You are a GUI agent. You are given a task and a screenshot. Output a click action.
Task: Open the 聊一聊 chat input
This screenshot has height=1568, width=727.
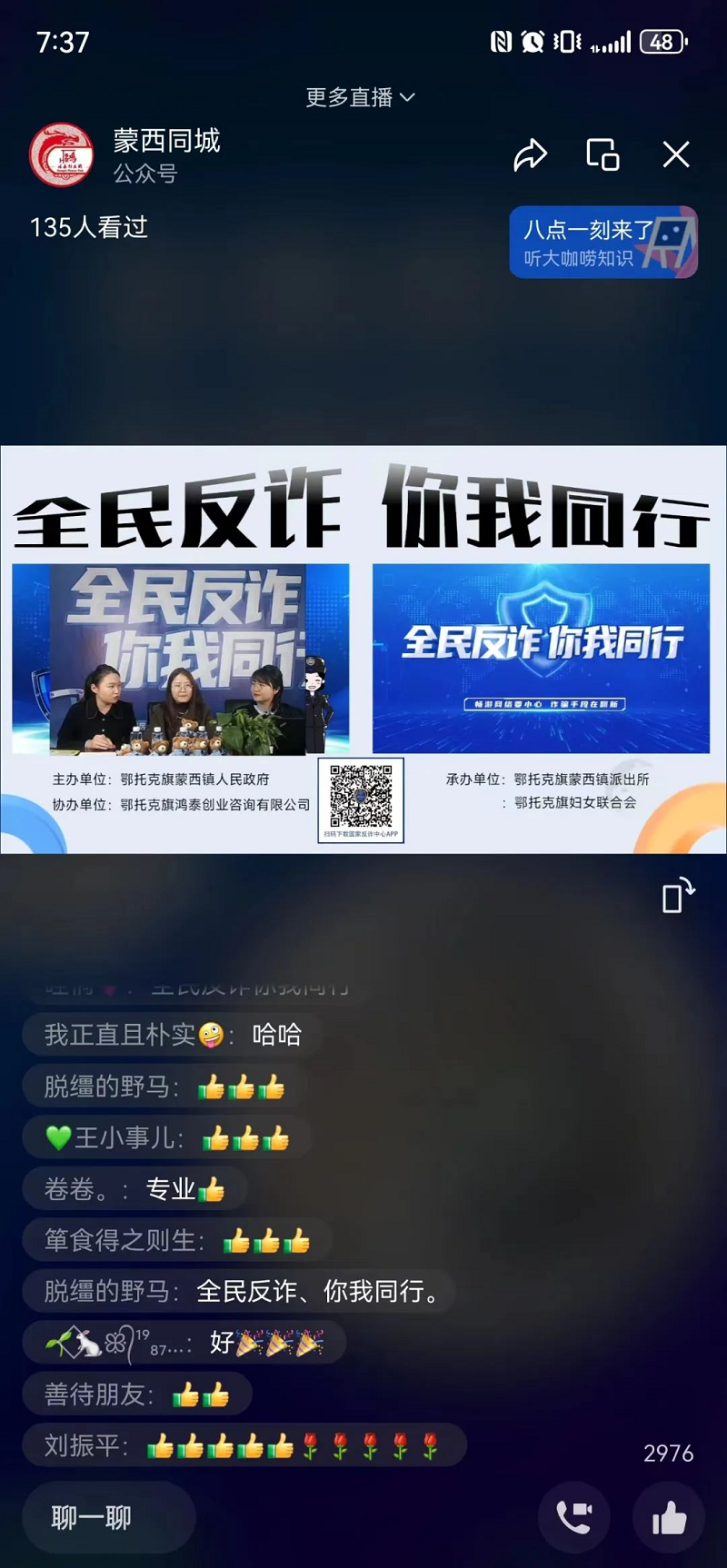click(x=107, y=1518)
